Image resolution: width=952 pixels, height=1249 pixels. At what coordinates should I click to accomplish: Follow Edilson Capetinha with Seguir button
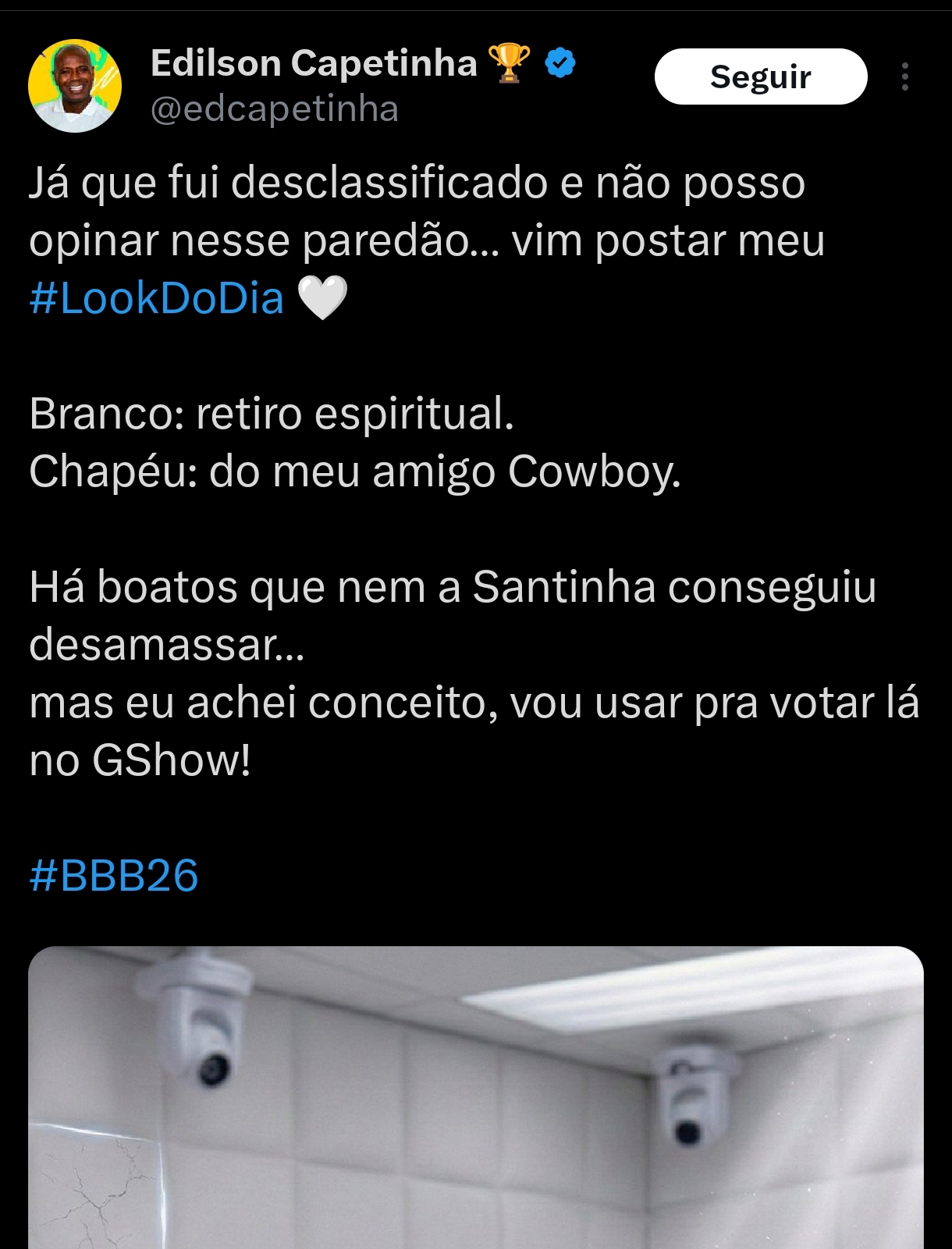[760, 77]
